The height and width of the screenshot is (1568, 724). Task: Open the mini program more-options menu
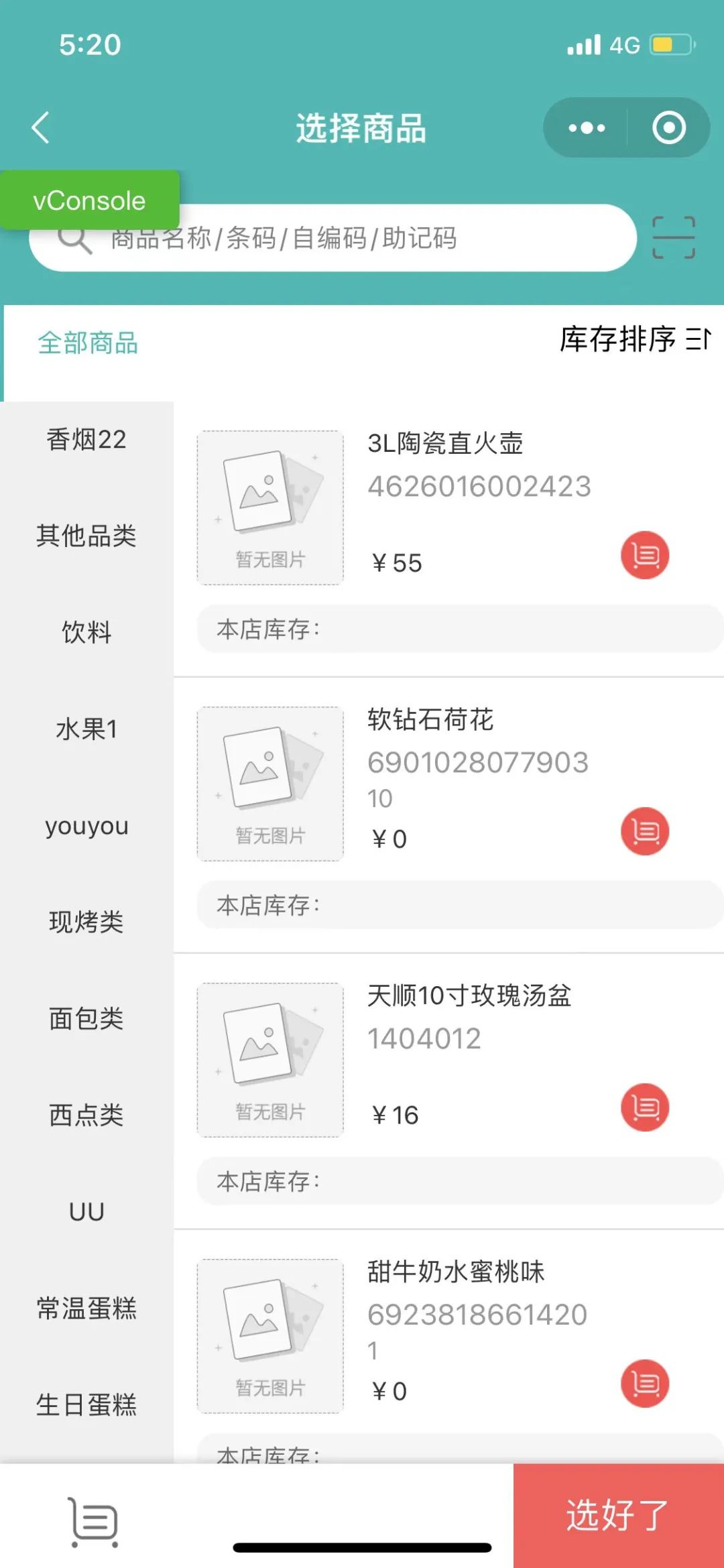pos(587,127)
